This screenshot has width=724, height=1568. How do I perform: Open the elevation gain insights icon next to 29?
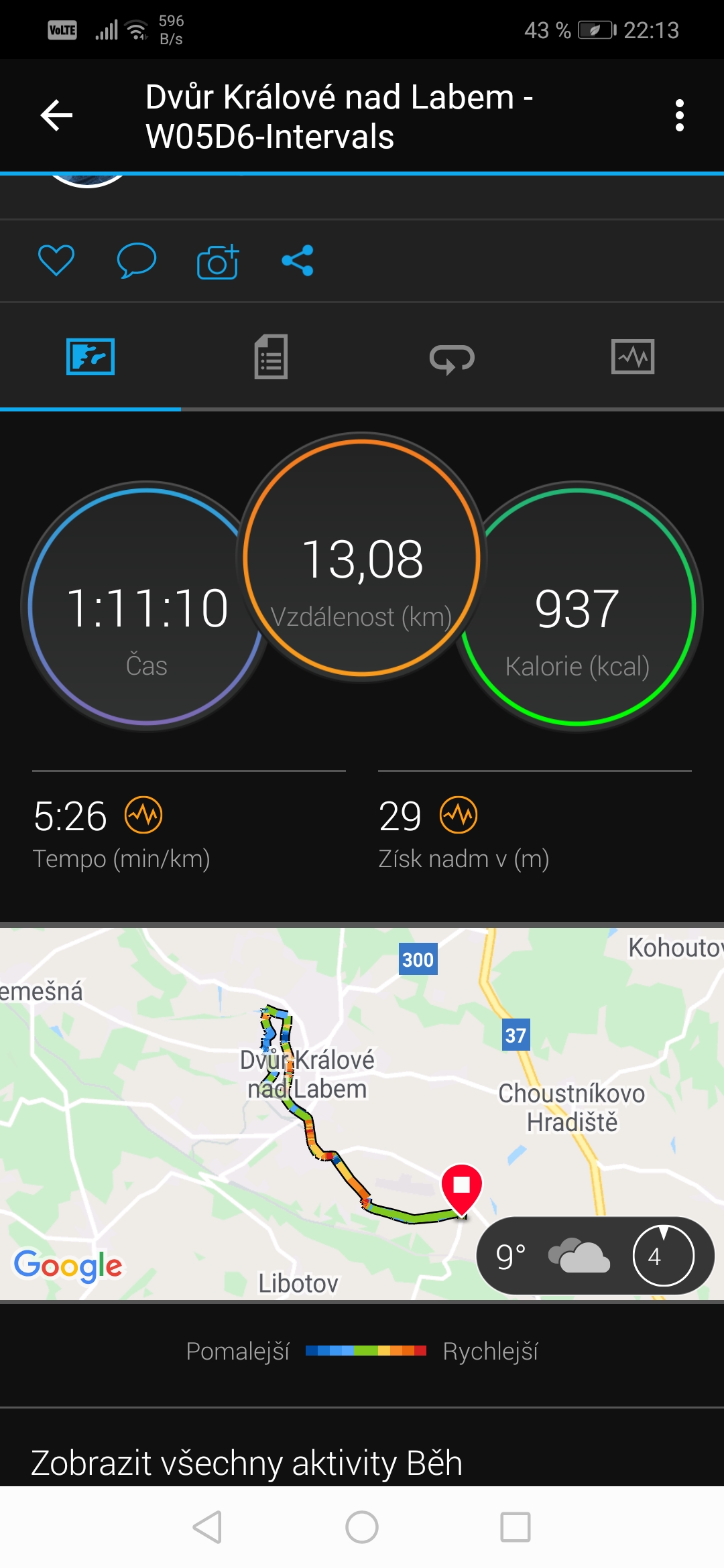click(x=459, y=815)
